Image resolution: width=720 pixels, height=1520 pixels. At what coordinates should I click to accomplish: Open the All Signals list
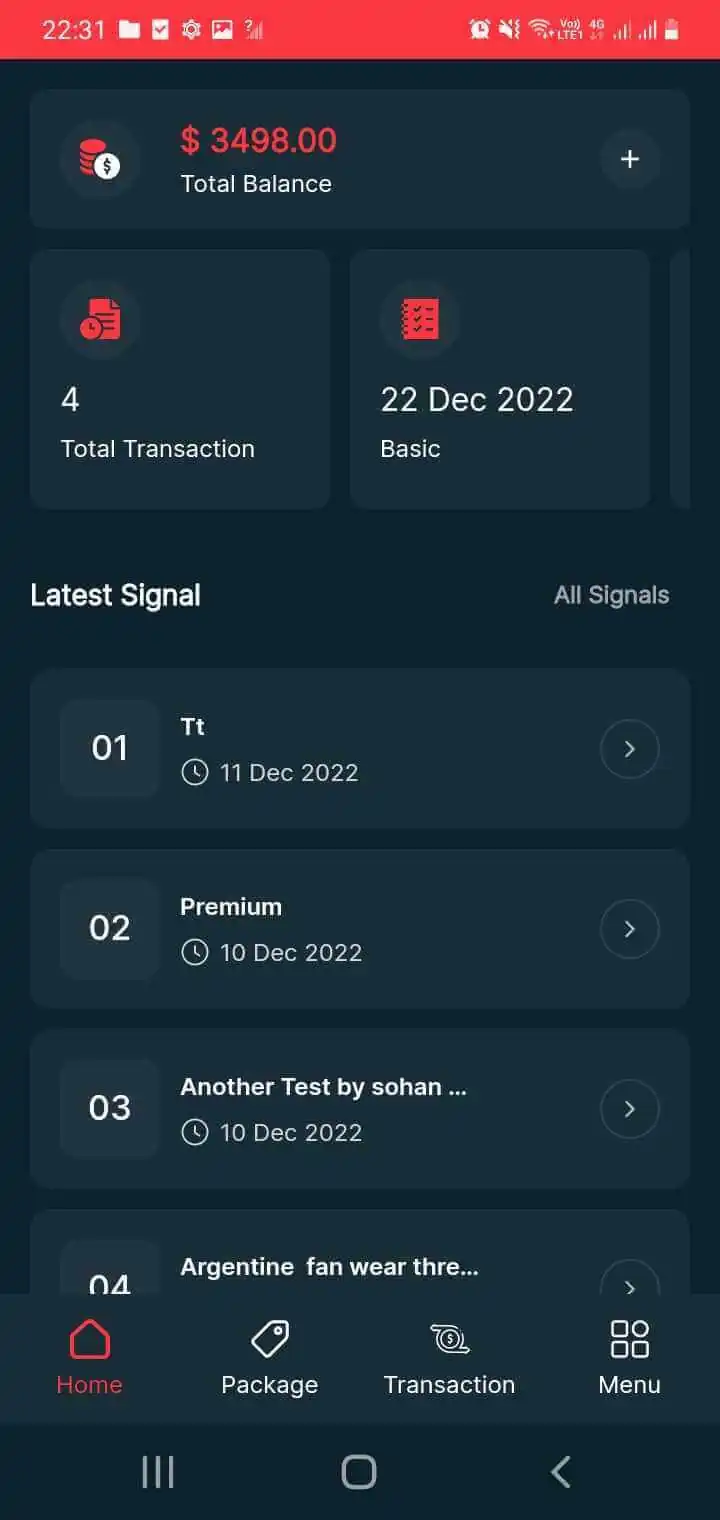tap(611, 595)
